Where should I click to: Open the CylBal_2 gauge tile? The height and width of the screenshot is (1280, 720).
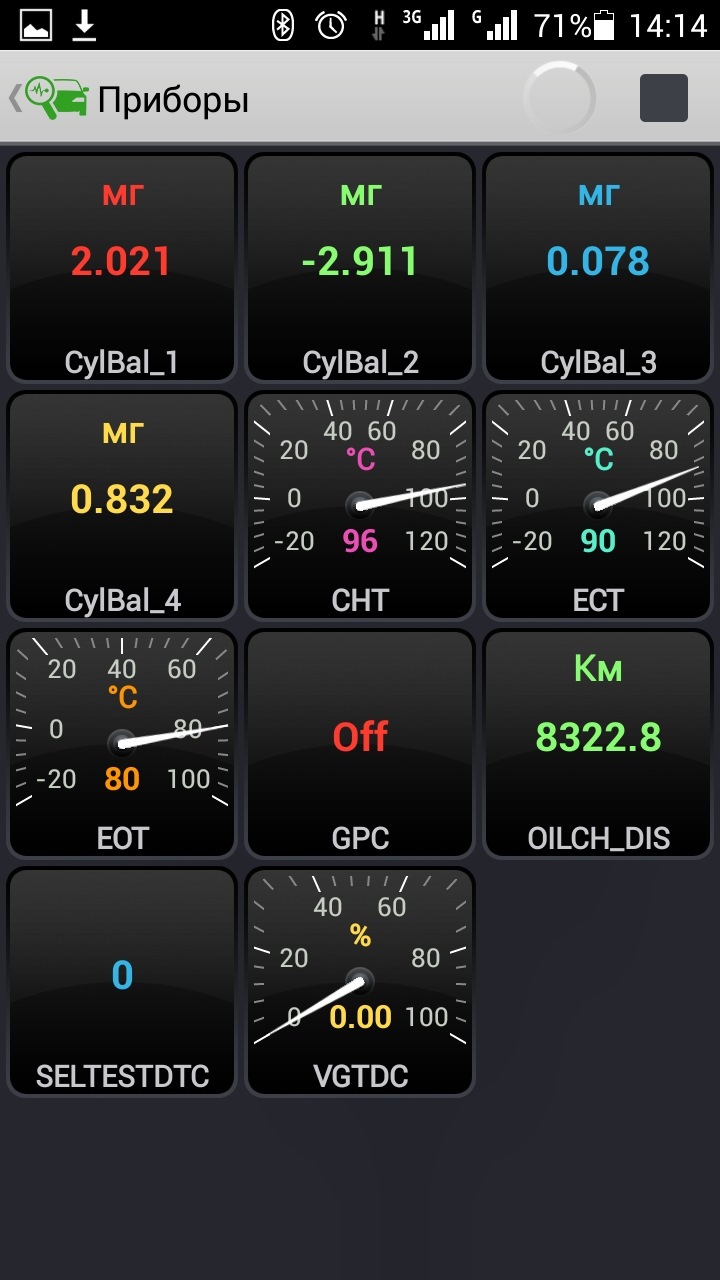coord(360,267)
